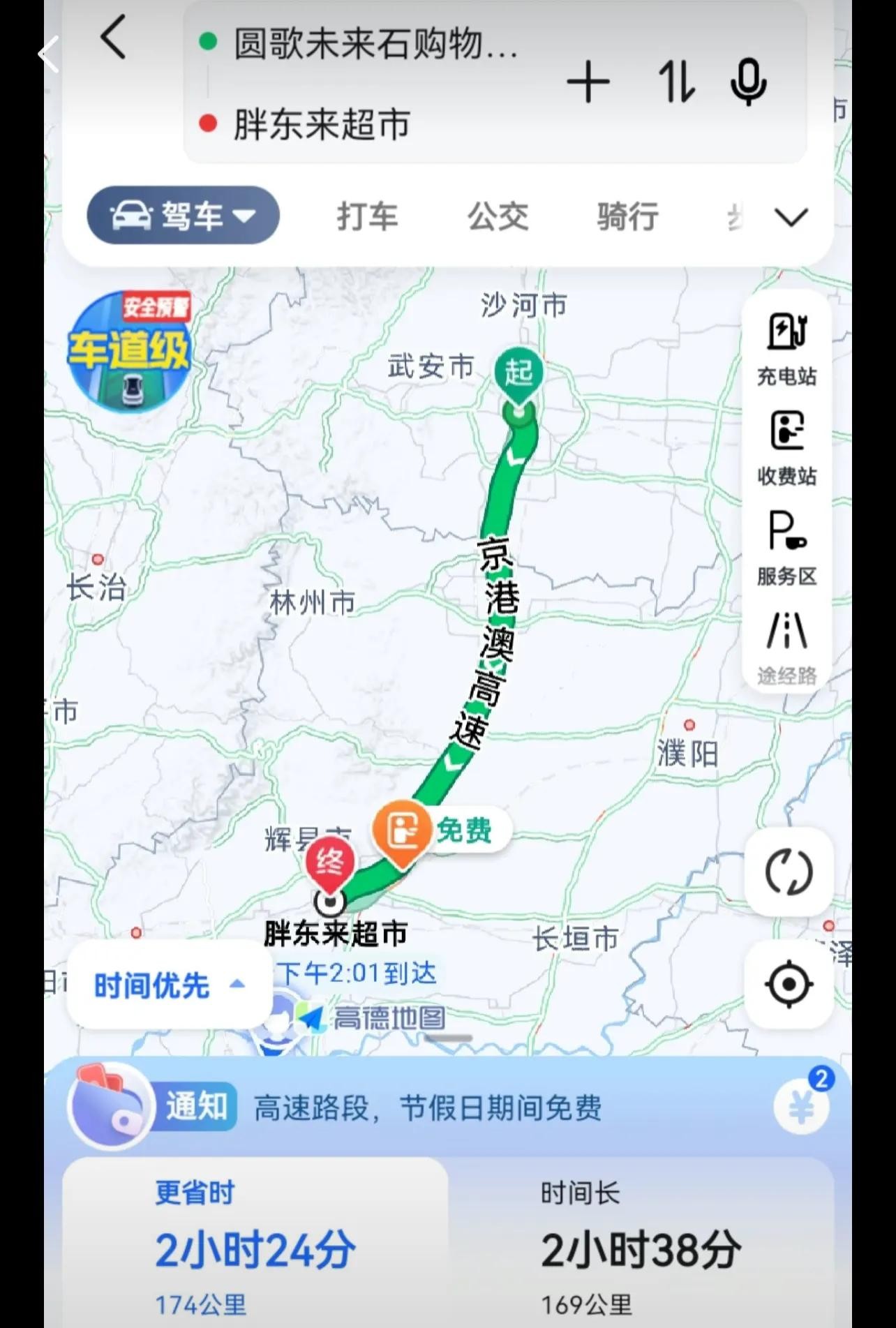Screen dimensions: 896x1328
Task: Refresh the route with the circular arrows
Action: pos(789,872)
